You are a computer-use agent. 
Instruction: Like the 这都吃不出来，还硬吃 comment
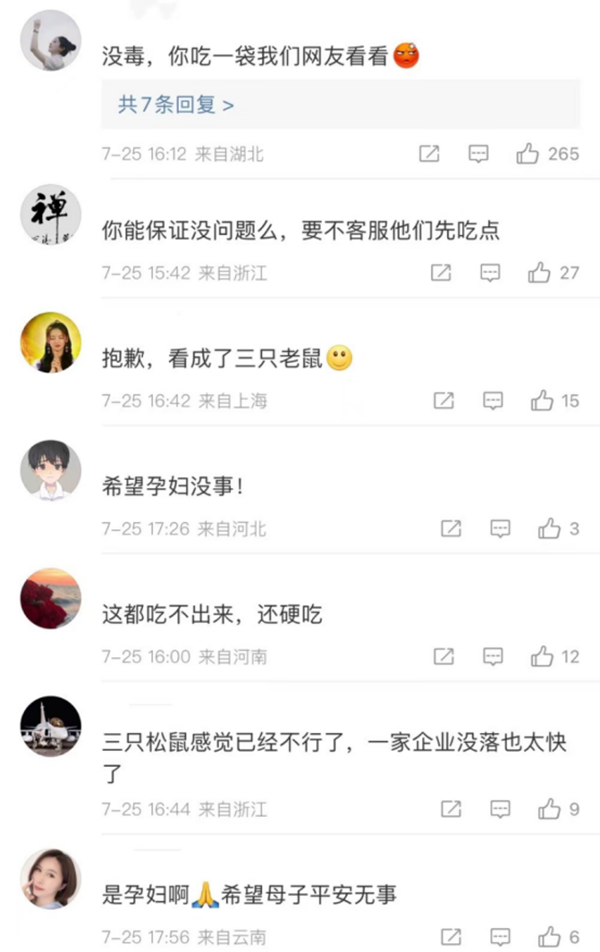coord(542,656)
